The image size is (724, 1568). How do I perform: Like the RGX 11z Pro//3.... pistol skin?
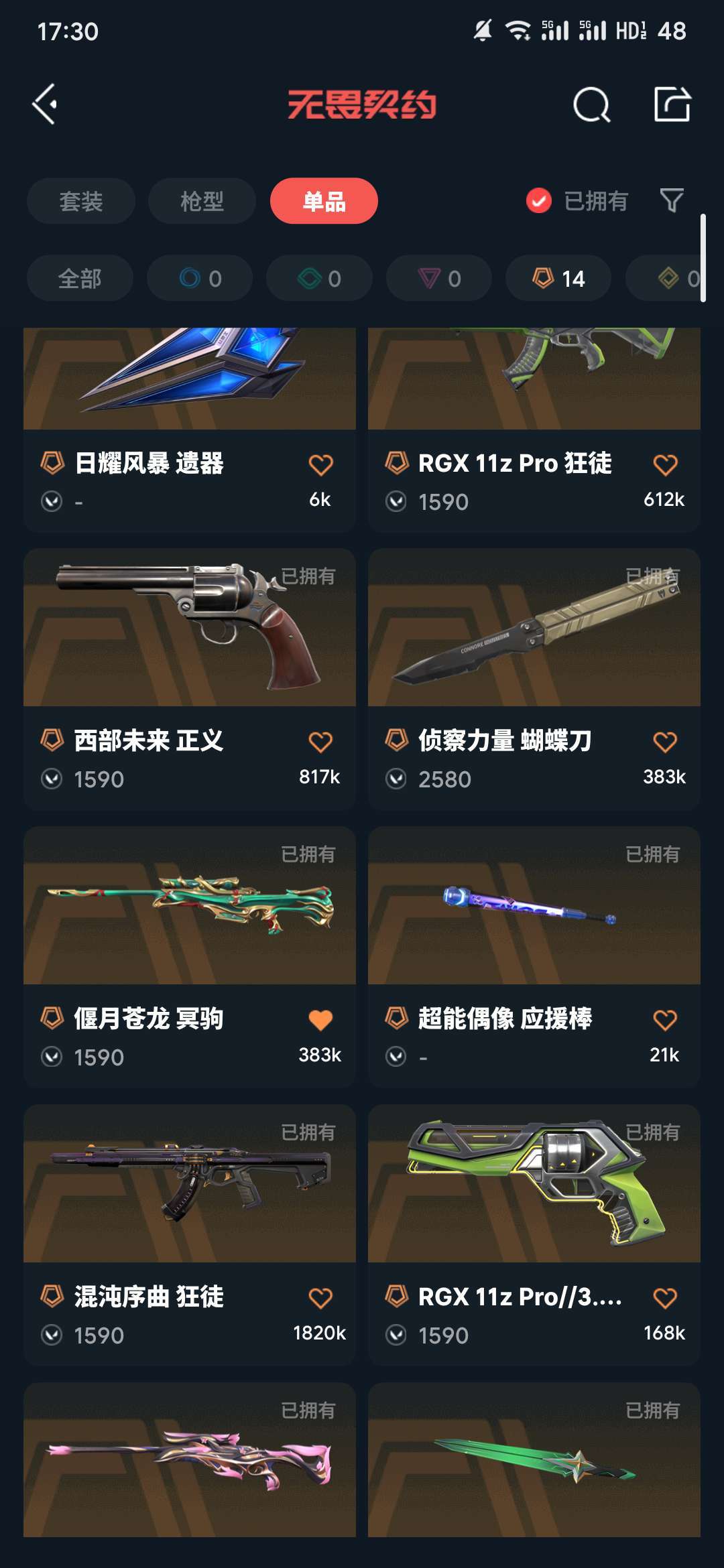pyautogui.click(x=665, y=1299)
